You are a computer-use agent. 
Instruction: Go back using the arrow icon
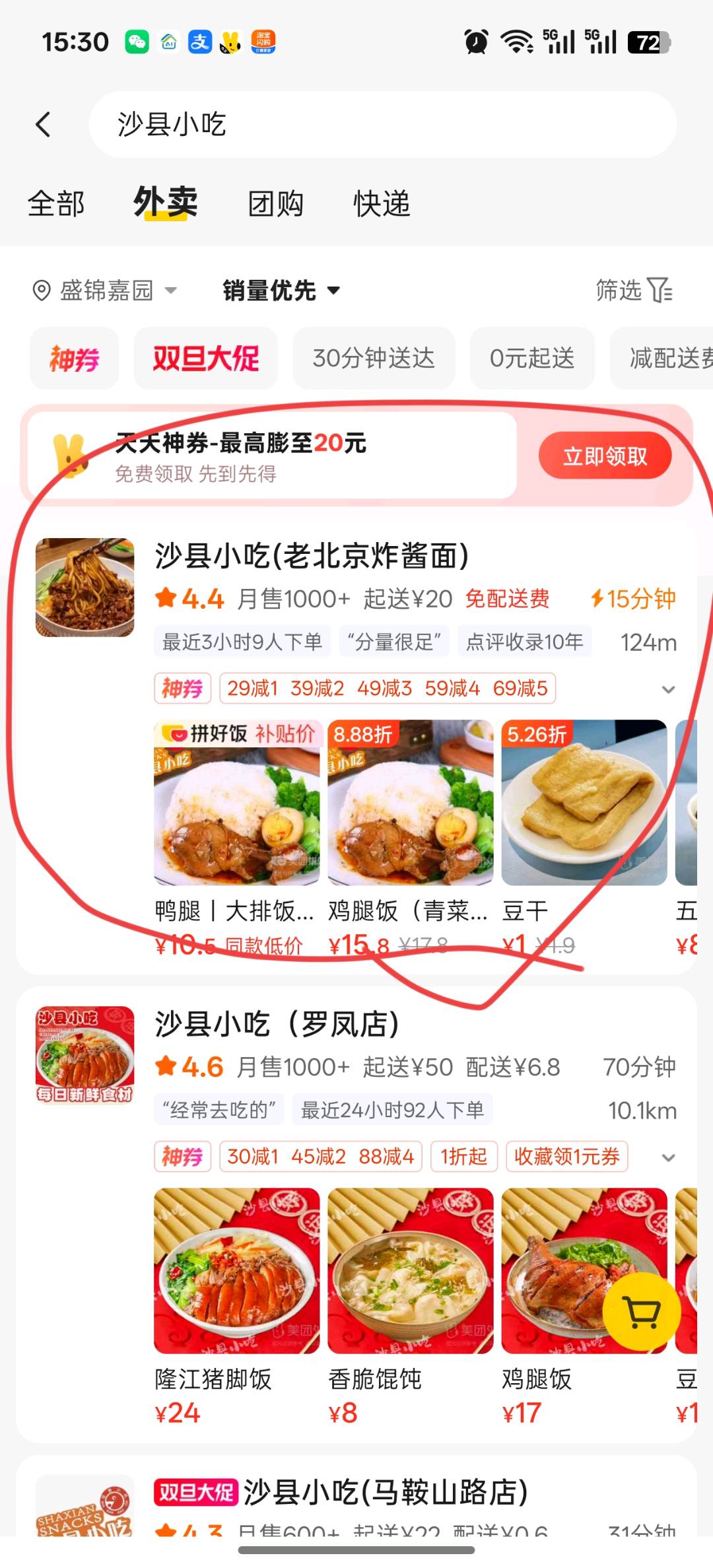pyautogui.click(x=44, y=124)
